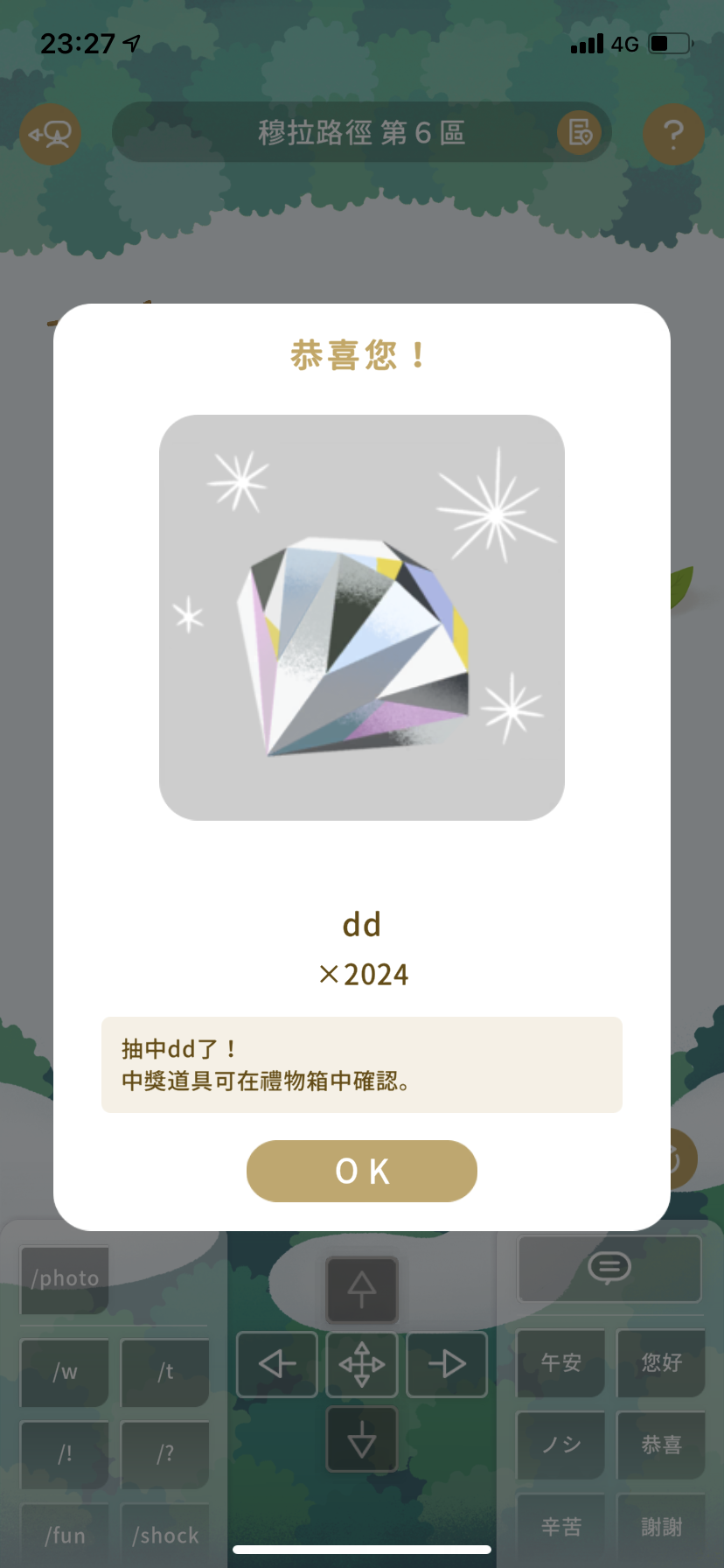Send the 您好 quick phrase
724x1568 pixels.
[661, 1362]
